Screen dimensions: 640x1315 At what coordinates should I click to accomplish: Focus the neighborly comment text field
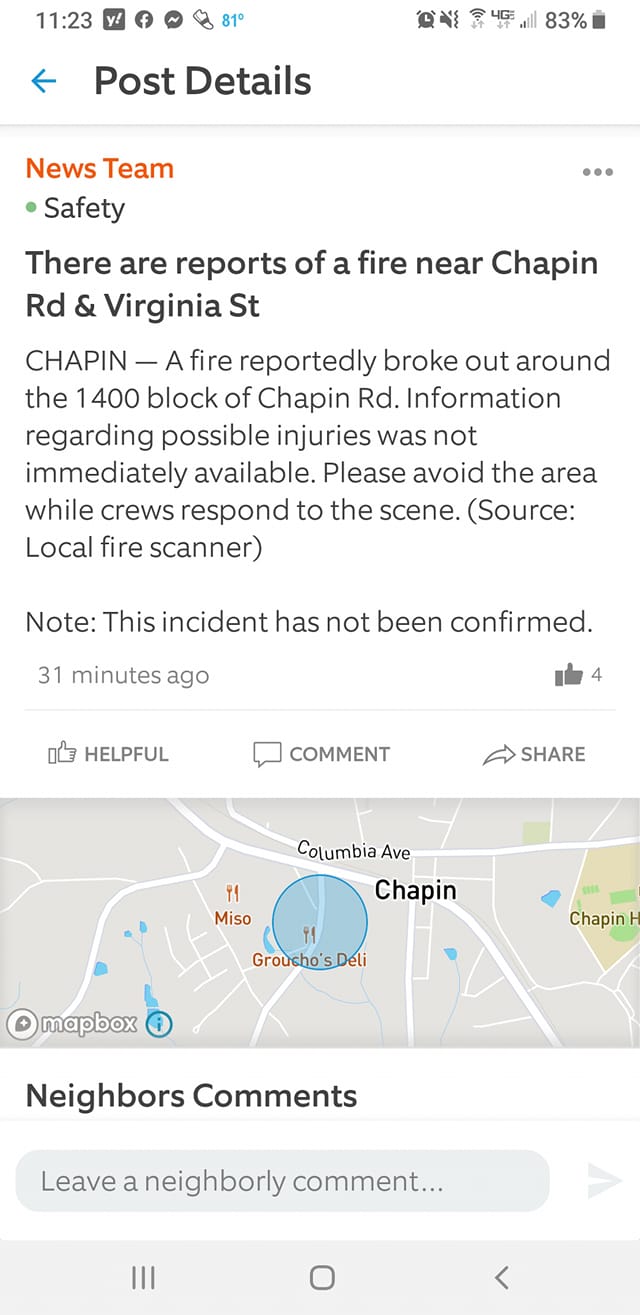click(x=282, y=1181)
